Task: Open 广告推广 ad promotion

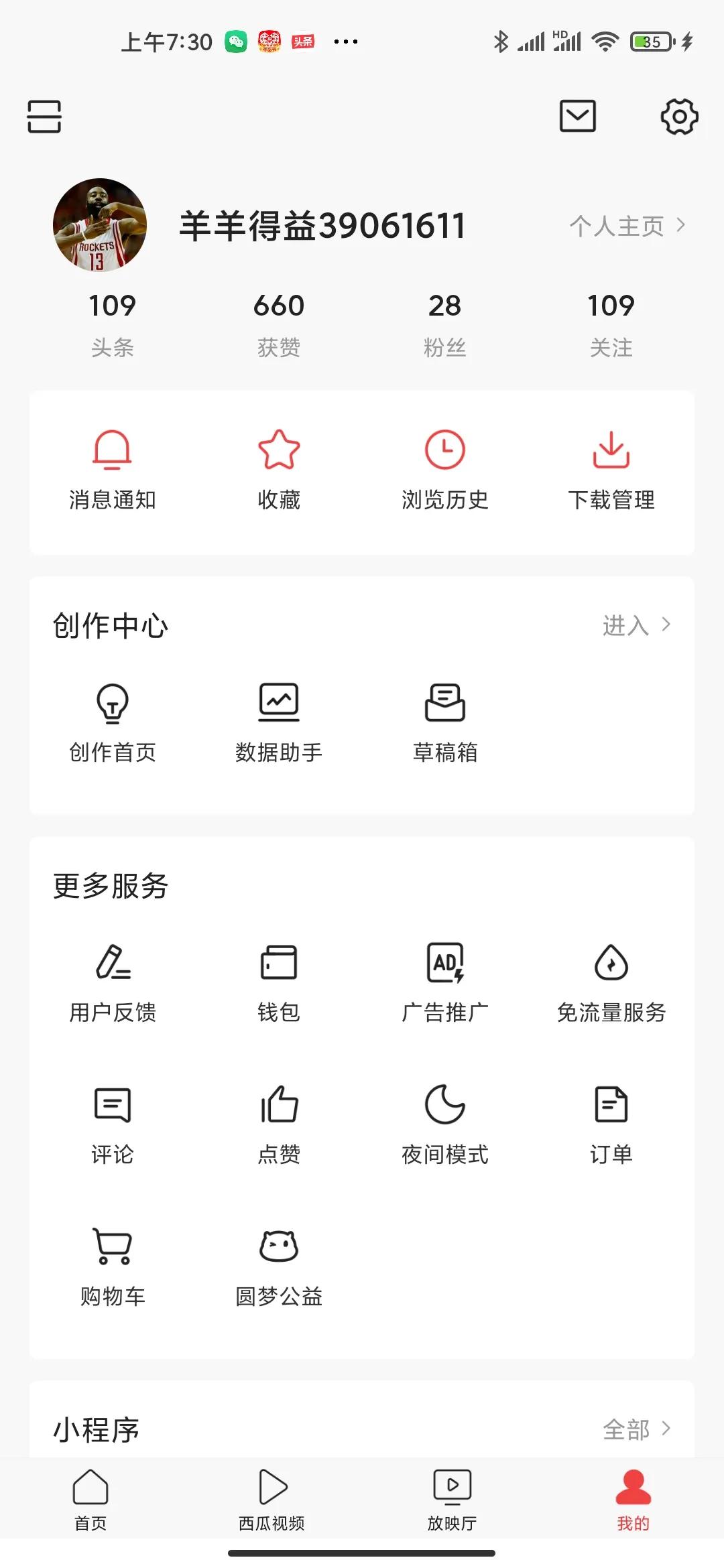Action: [445, 978]
